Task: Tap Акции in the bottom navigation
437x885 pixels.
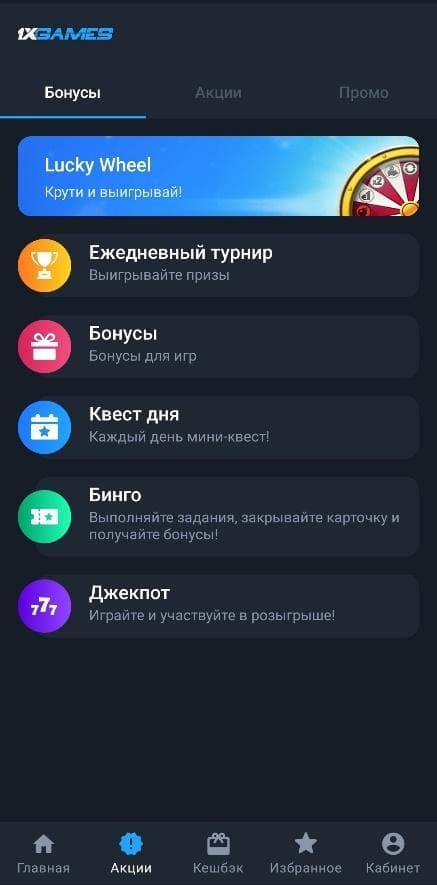Action: coord(131,854)
